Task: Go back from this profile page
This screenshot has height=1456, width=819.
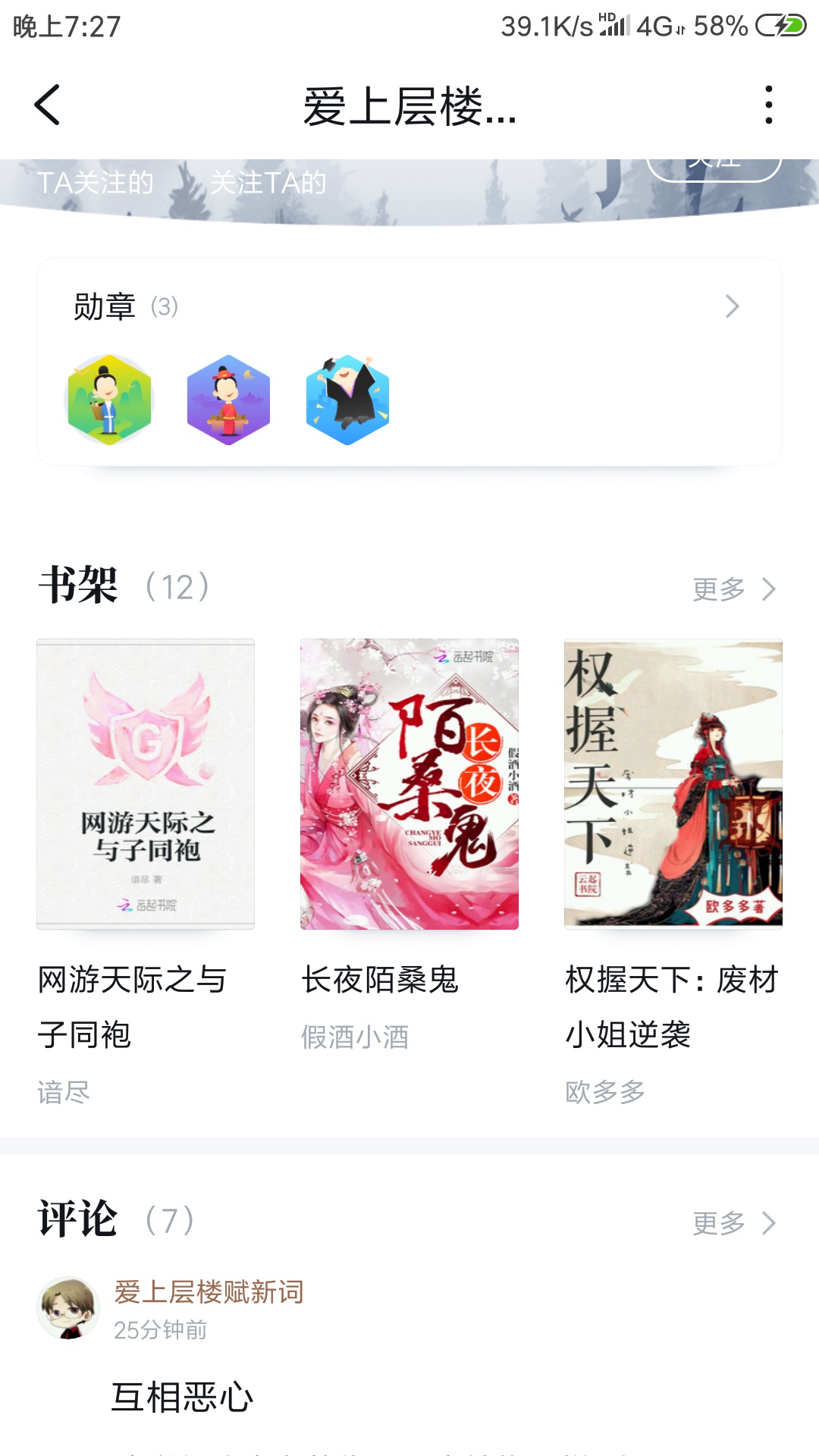Action: (47, 105)
